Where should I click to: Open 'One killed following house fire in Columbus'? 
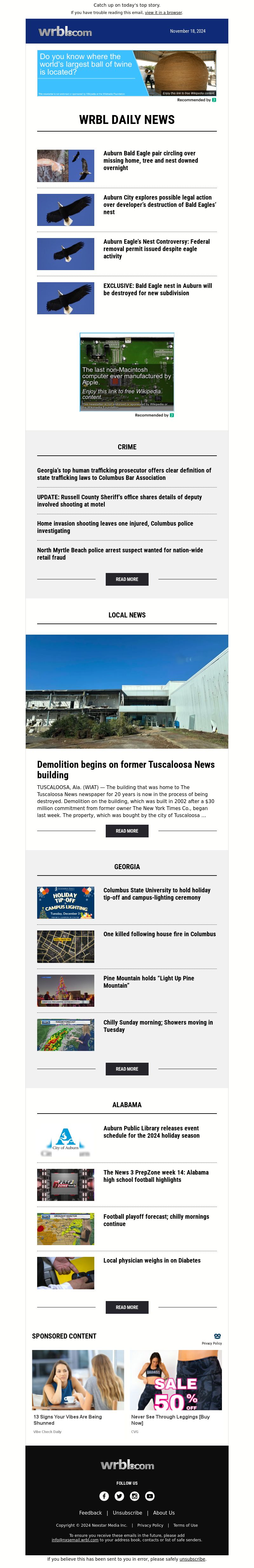(x=159, y=934)
